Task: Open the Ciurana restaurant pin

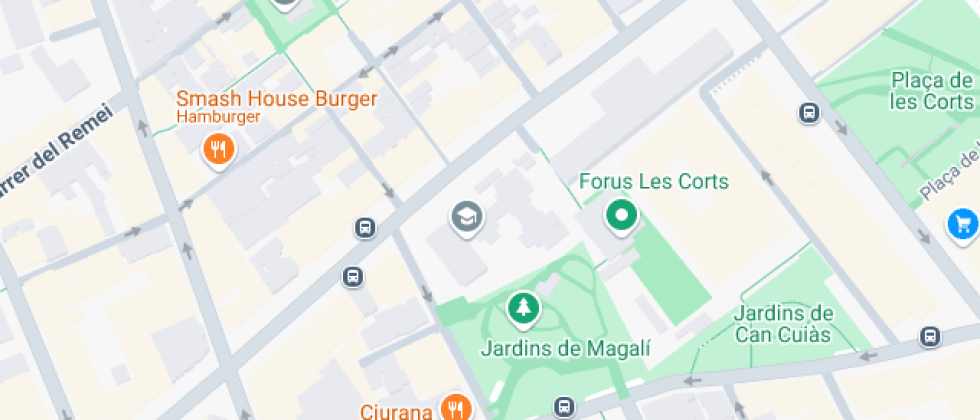Action: (x=458, y=409)
